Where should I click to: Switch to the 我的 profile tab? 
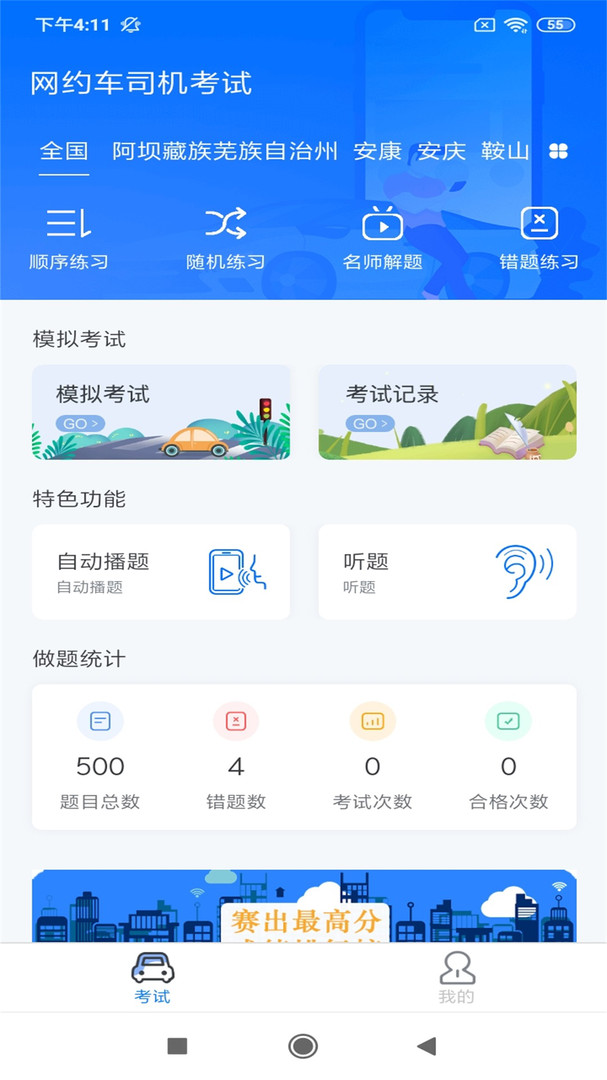pyautogui.click(x=456, y=978)
